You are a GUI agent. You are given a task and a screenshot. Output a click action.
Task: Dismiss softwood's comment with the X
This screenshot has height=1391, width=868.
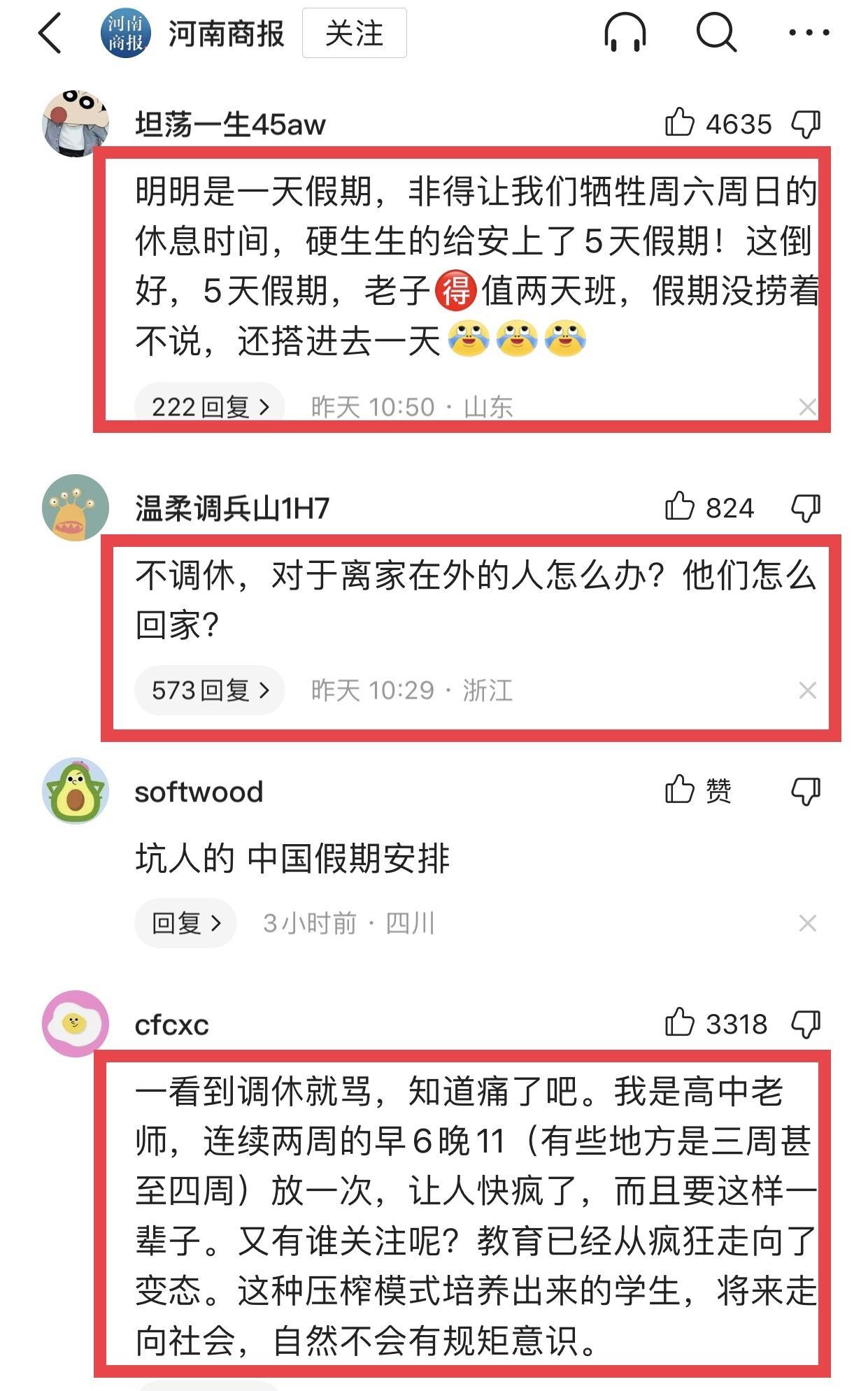[x=807, y=923]
